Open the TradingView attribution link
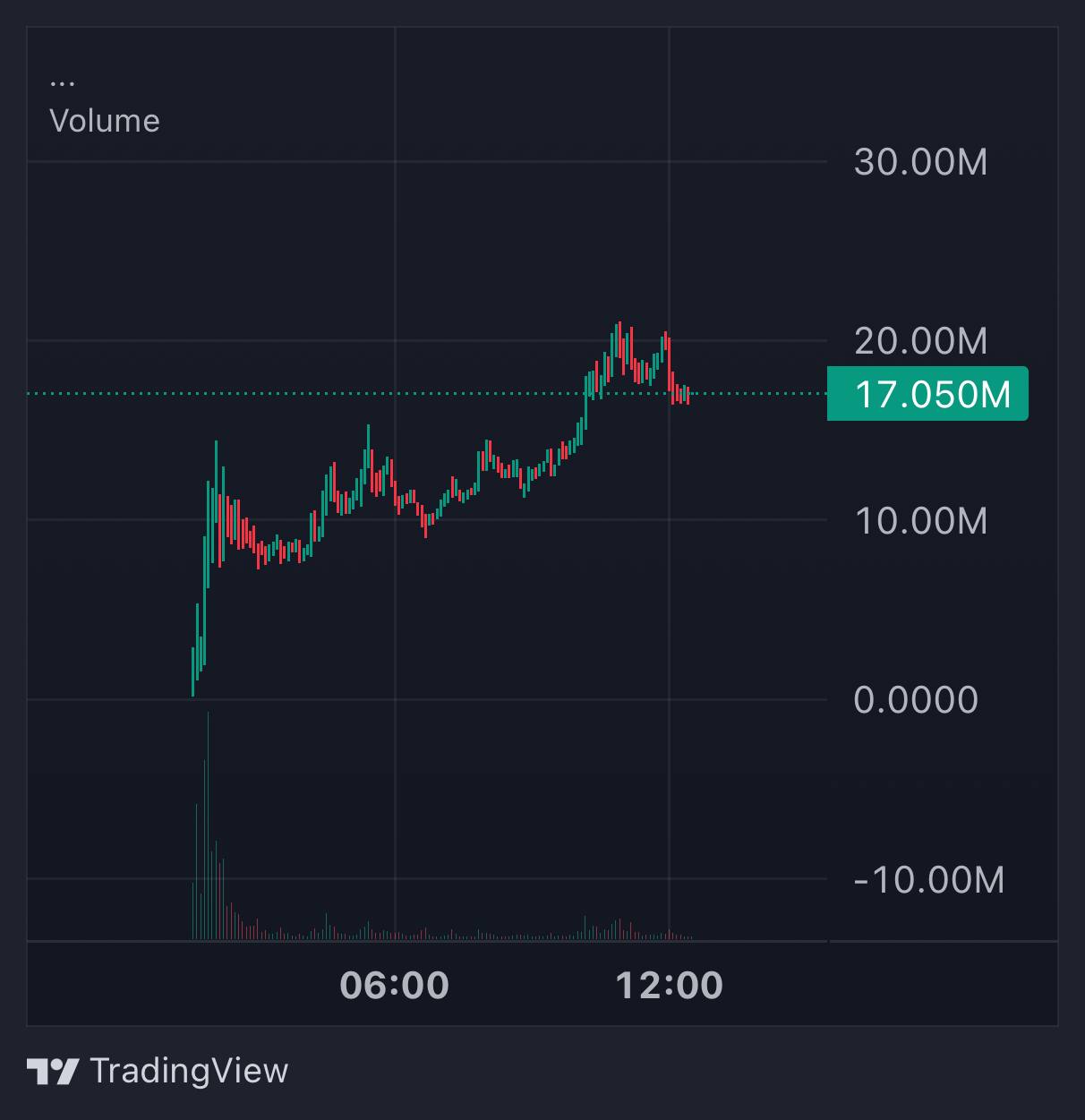The image size is (1085, 1120). (x=158, y=1071)
